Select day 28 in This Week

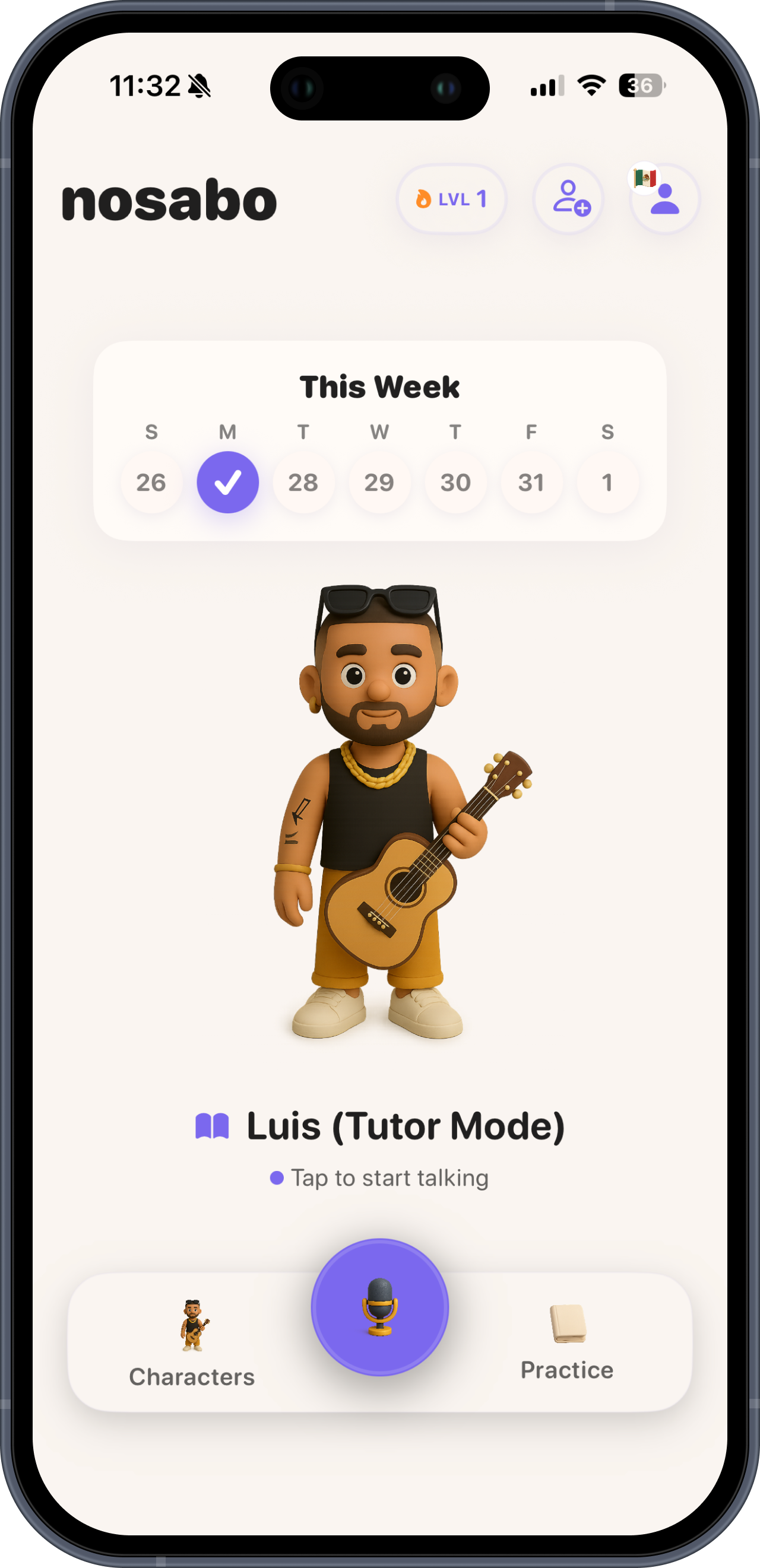(303, 482)
